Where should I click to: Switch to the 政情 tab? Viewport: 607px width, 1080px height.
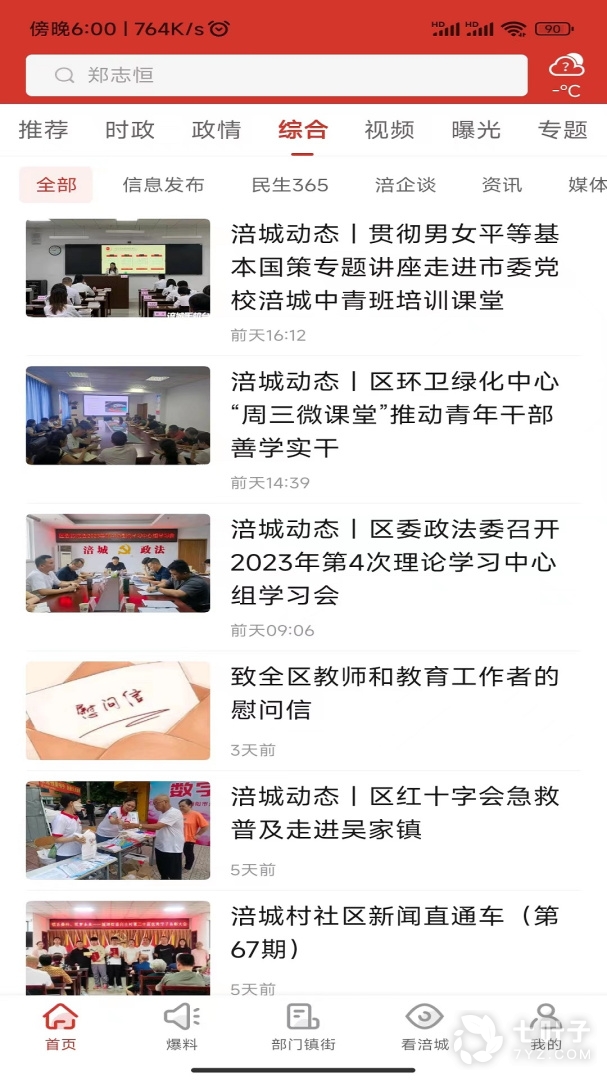point(216,130)
